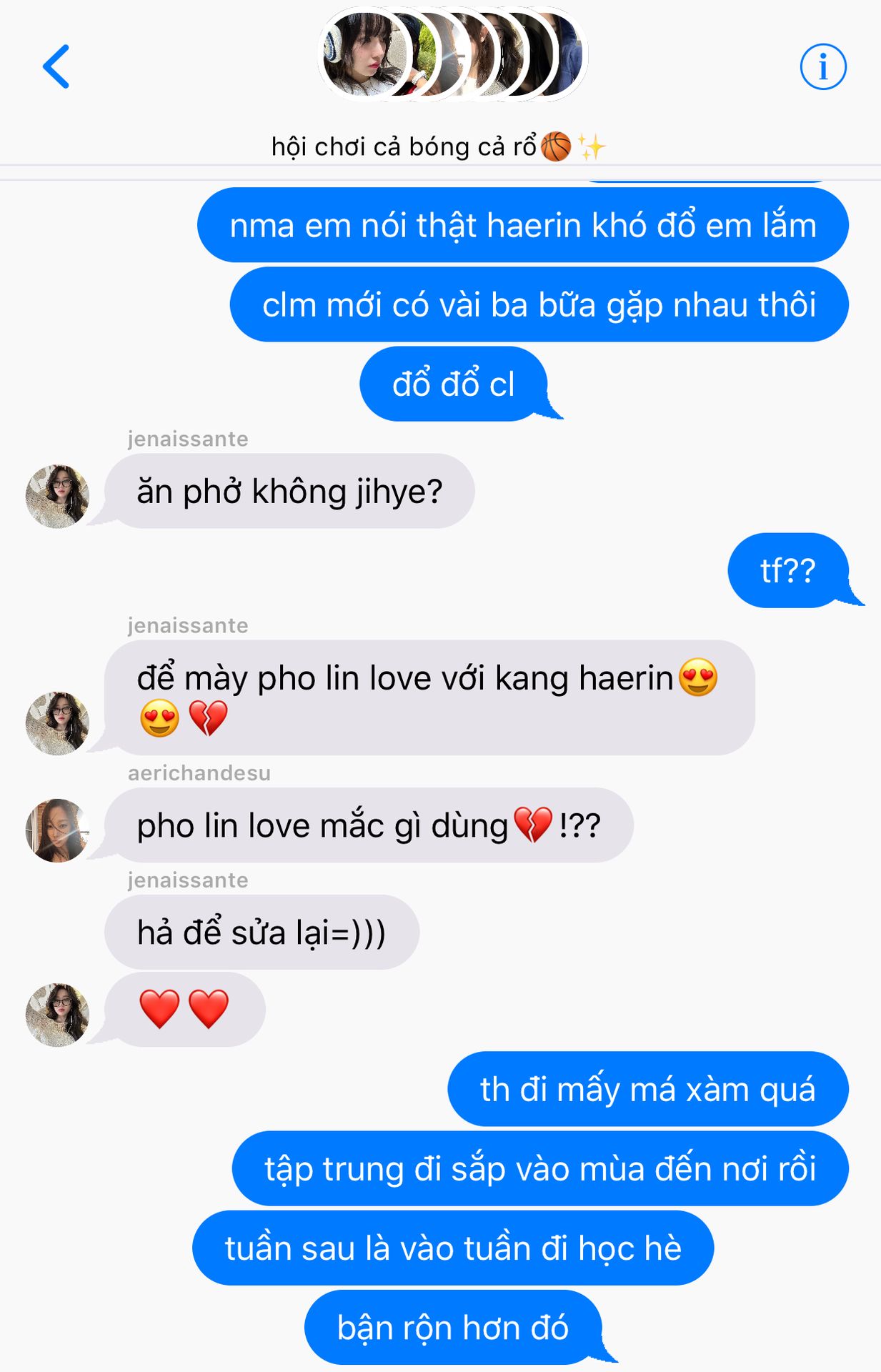Go back to the conversation list
Viewport: 881px width, 1372px height.
tap(56, 66)
